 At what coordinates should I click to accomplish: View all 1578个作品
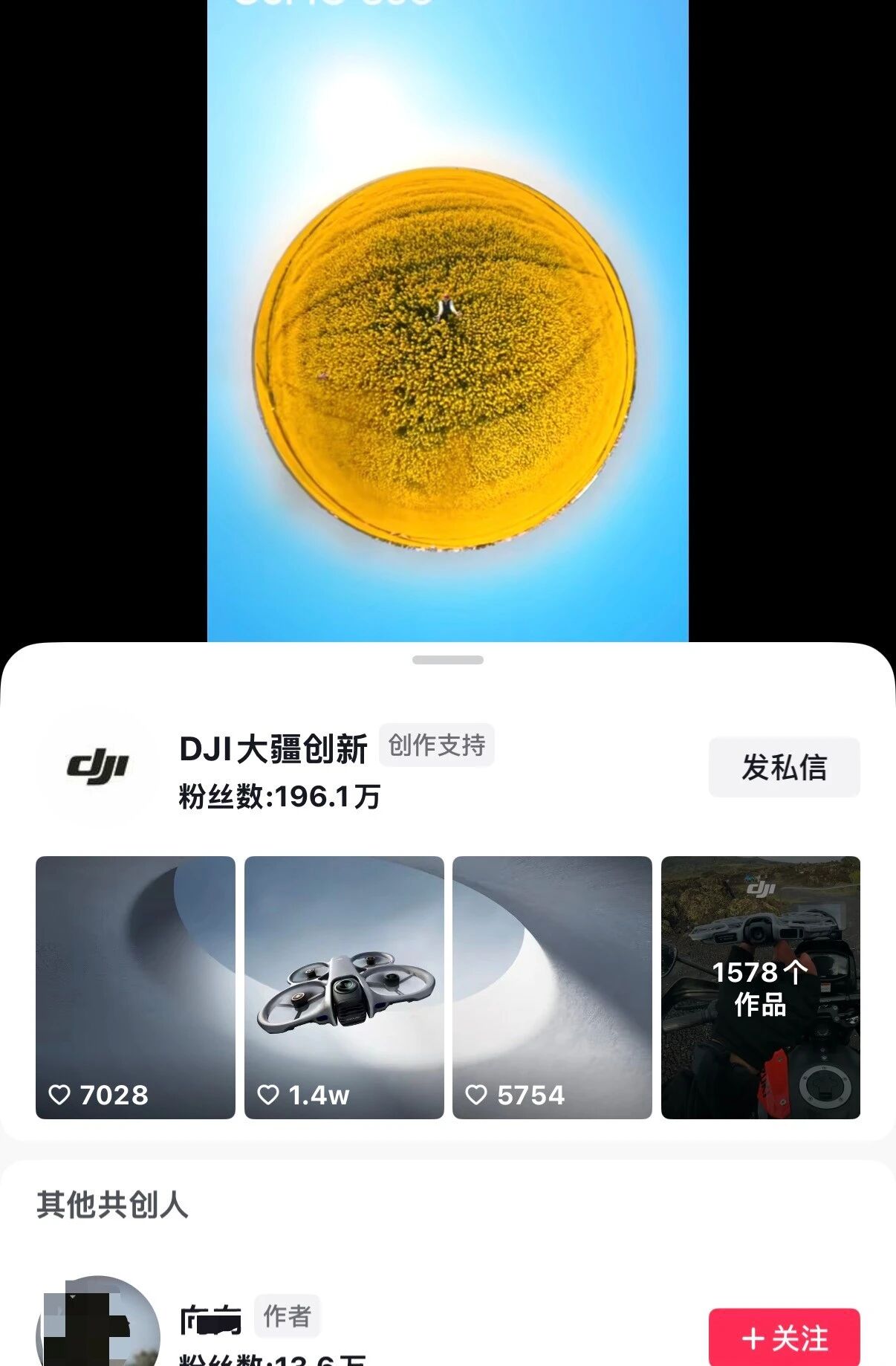pyautogui.click(x=760, y=987)
